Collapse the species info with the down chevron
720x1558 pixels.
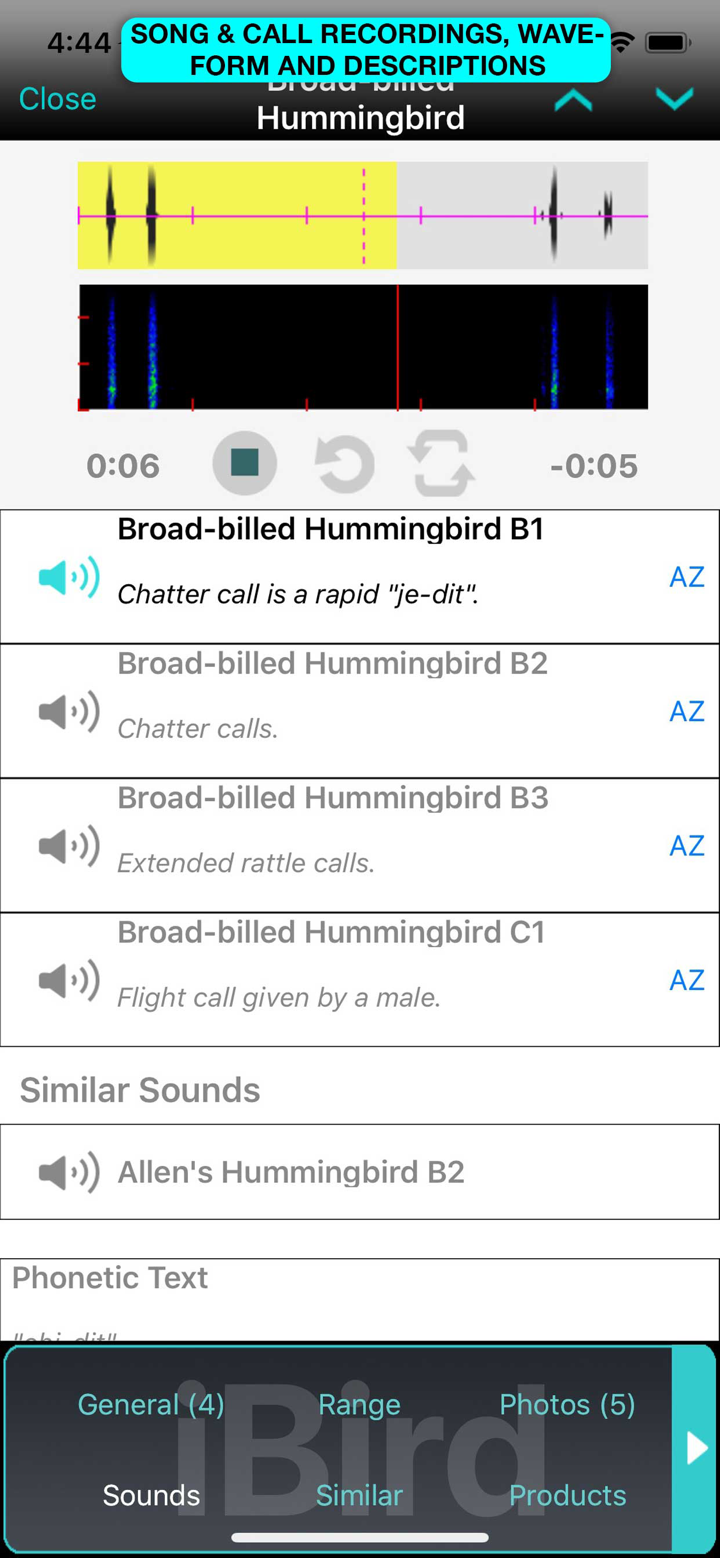click(675, 99)
